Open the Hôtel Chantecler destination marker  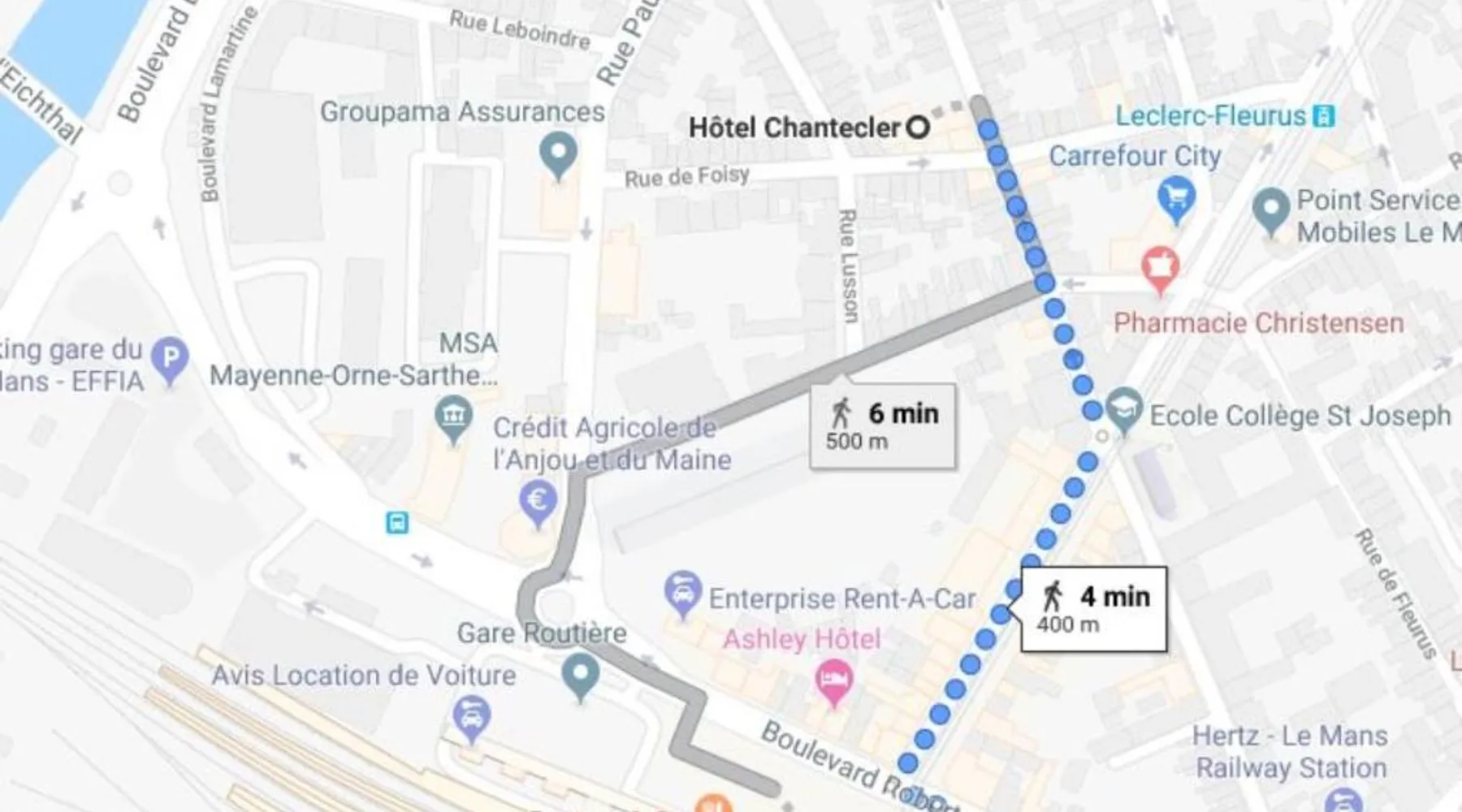click(x=917, y=127)
